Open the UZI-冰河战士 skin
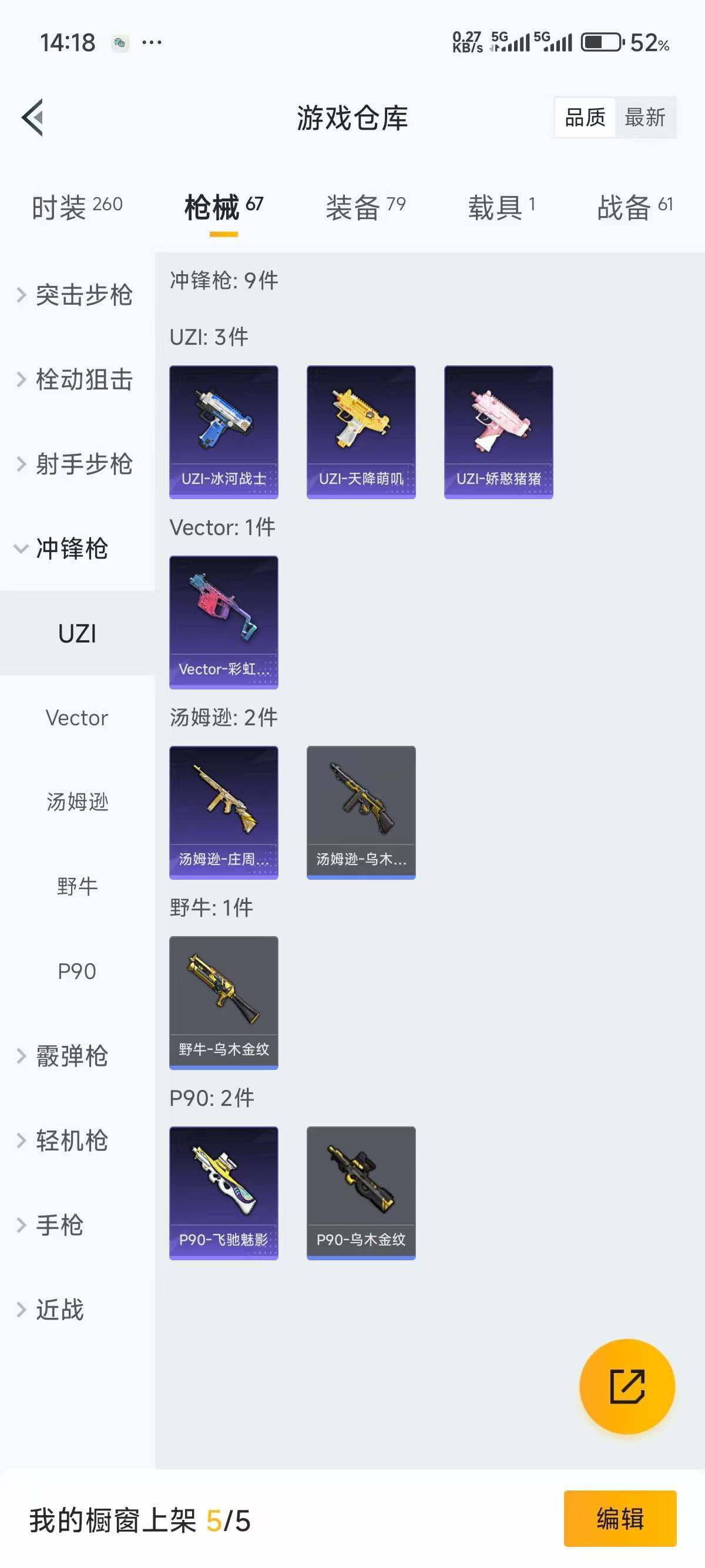This screenshot has width=705, height=1568. click(223, 432)
